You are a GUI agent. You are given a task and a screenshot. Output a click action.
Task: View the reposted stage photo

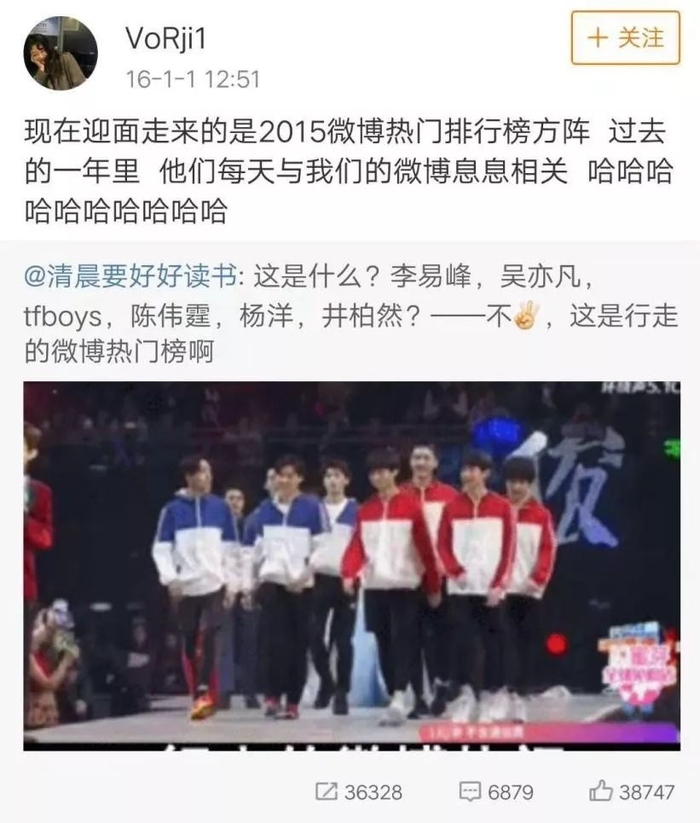click(351, 565)
